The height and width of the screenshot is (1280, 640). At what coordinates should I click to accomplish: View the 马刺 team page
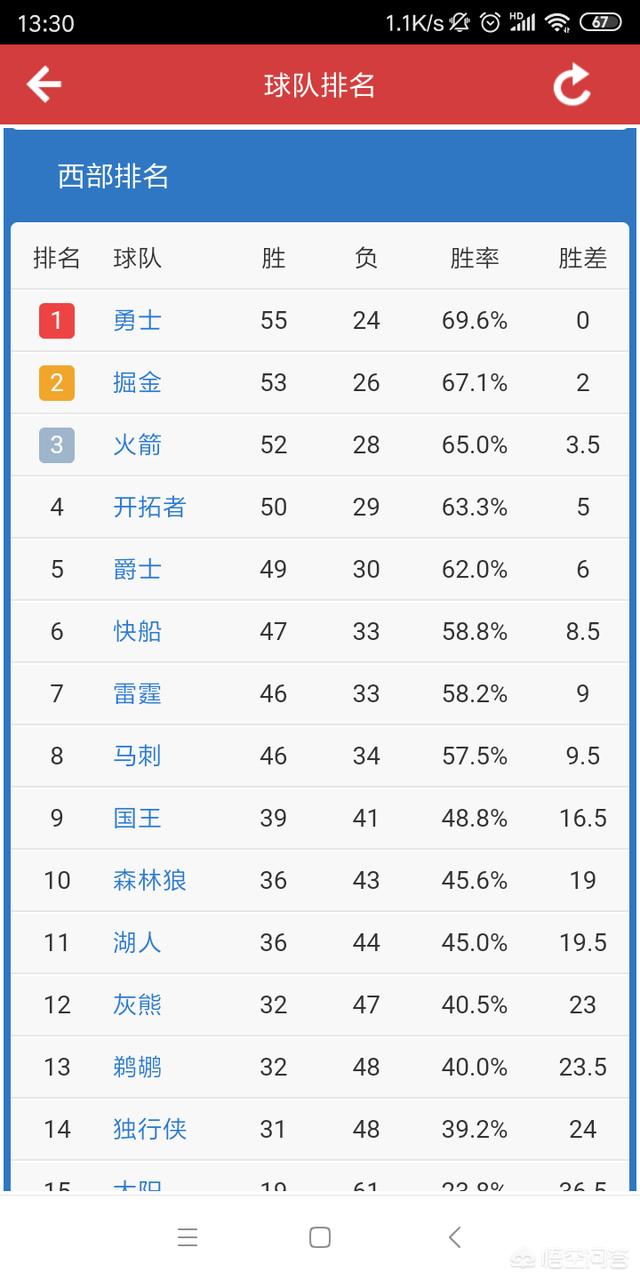(x=137, y=756)
